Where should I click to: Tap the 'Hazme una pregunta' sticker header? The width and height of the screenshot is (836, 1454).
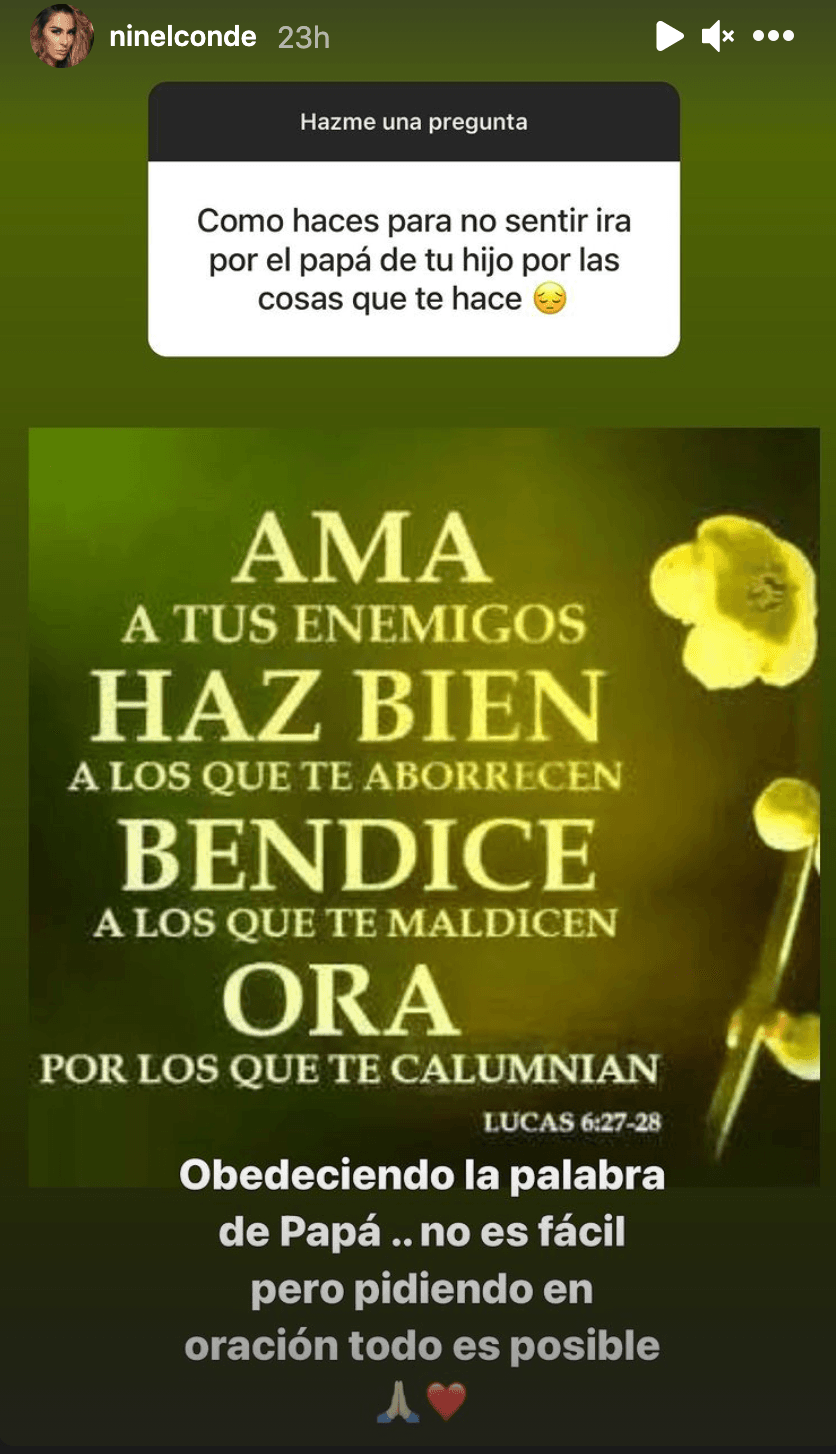click(413, 122)
